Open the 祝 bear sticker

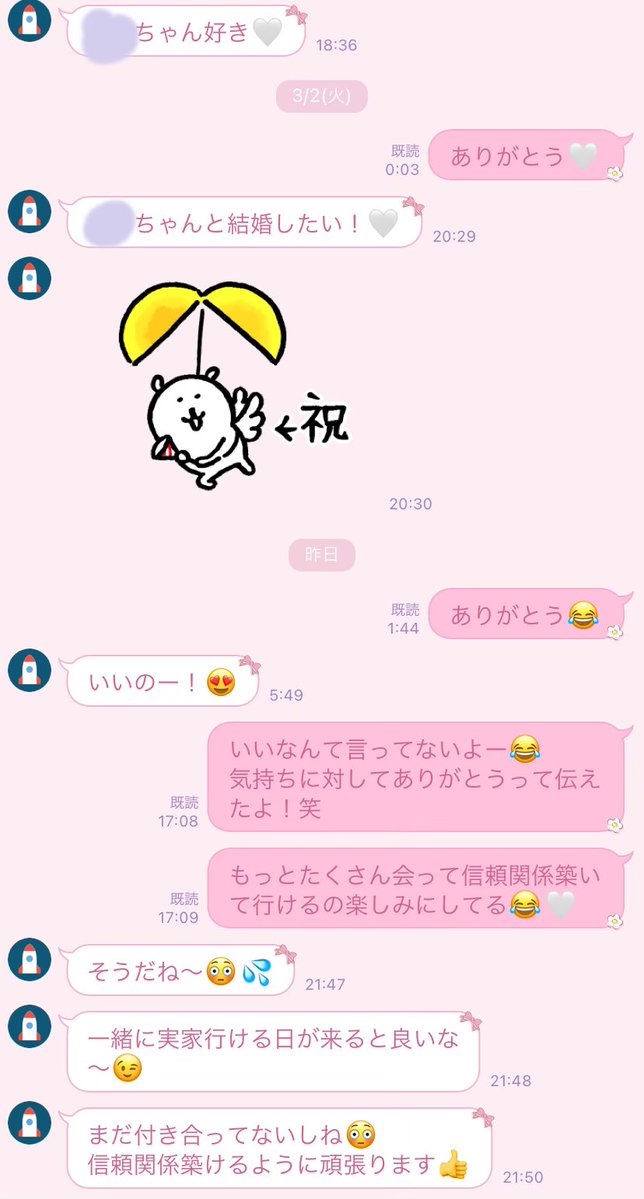(x=233, y=385)
